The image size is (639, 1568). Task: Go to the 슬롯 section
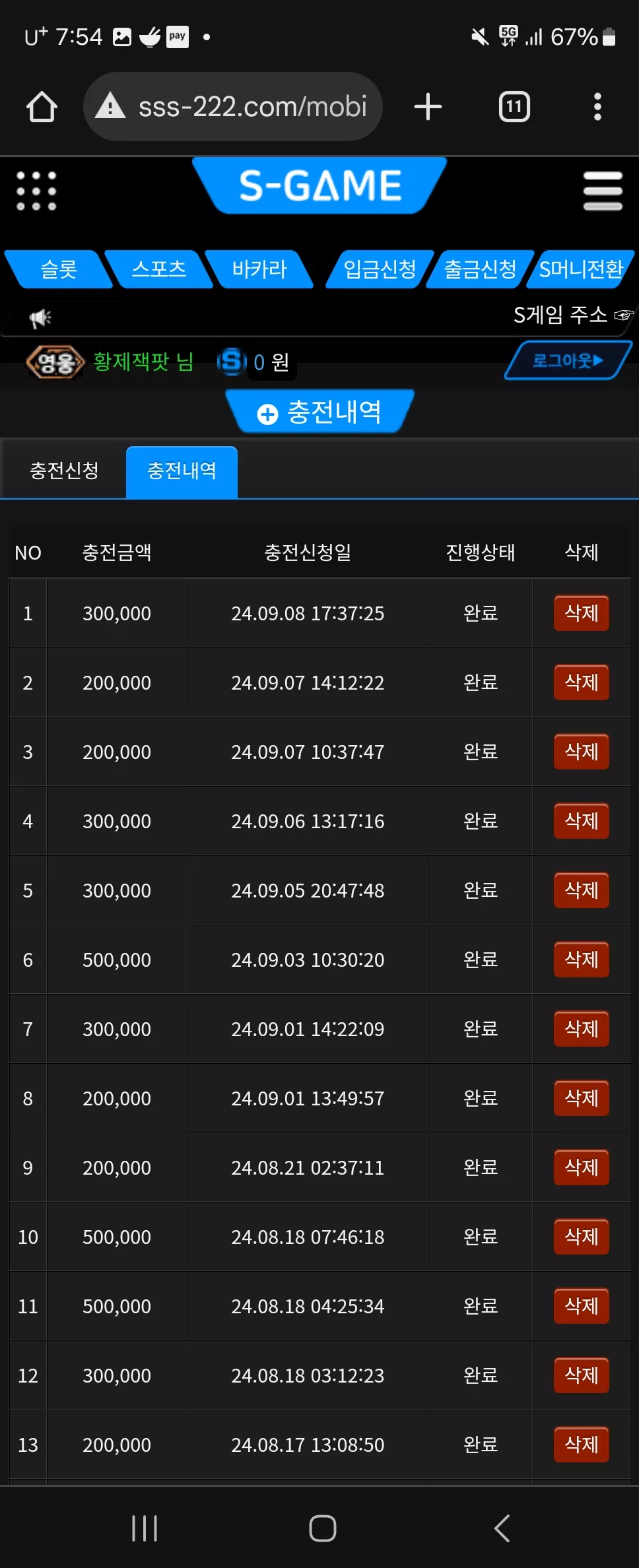[x=59, y=269]
